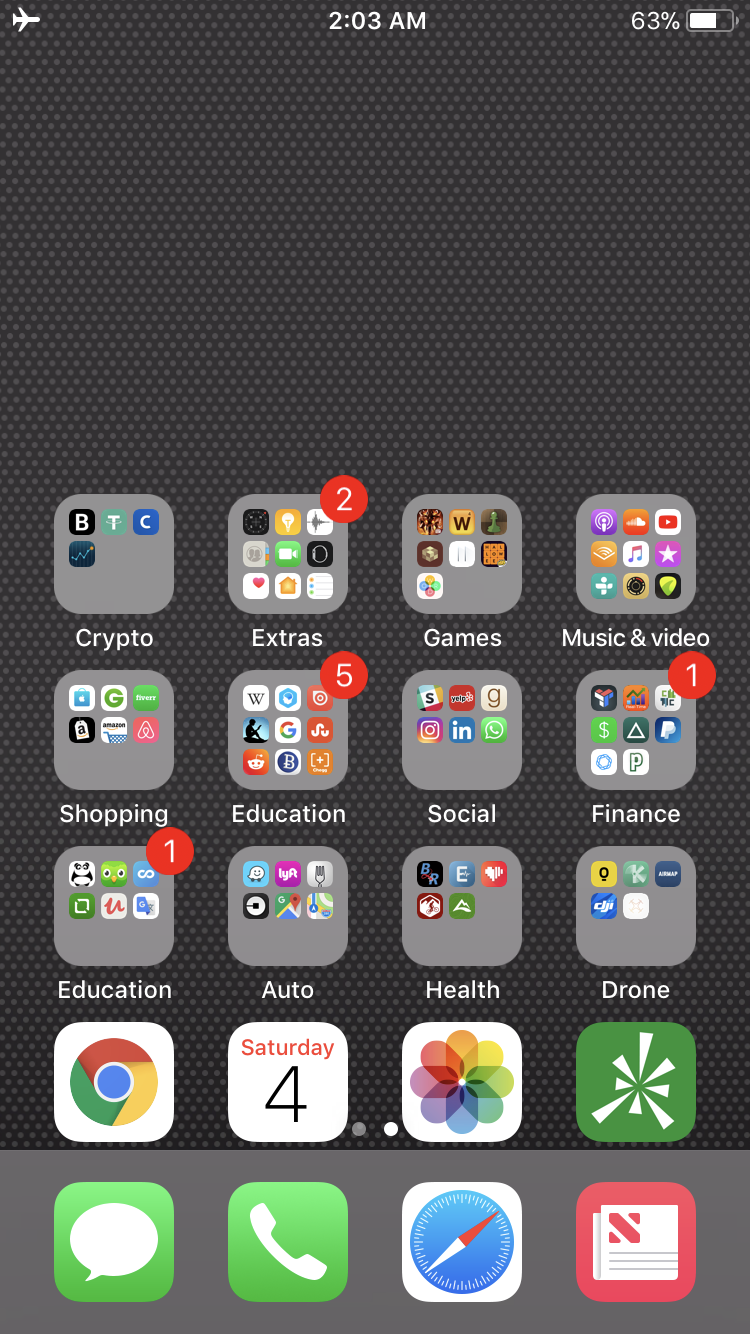This screenshot has height=1334, width=750.
Task: Launch the Photos app
Action: point(462,1082)
